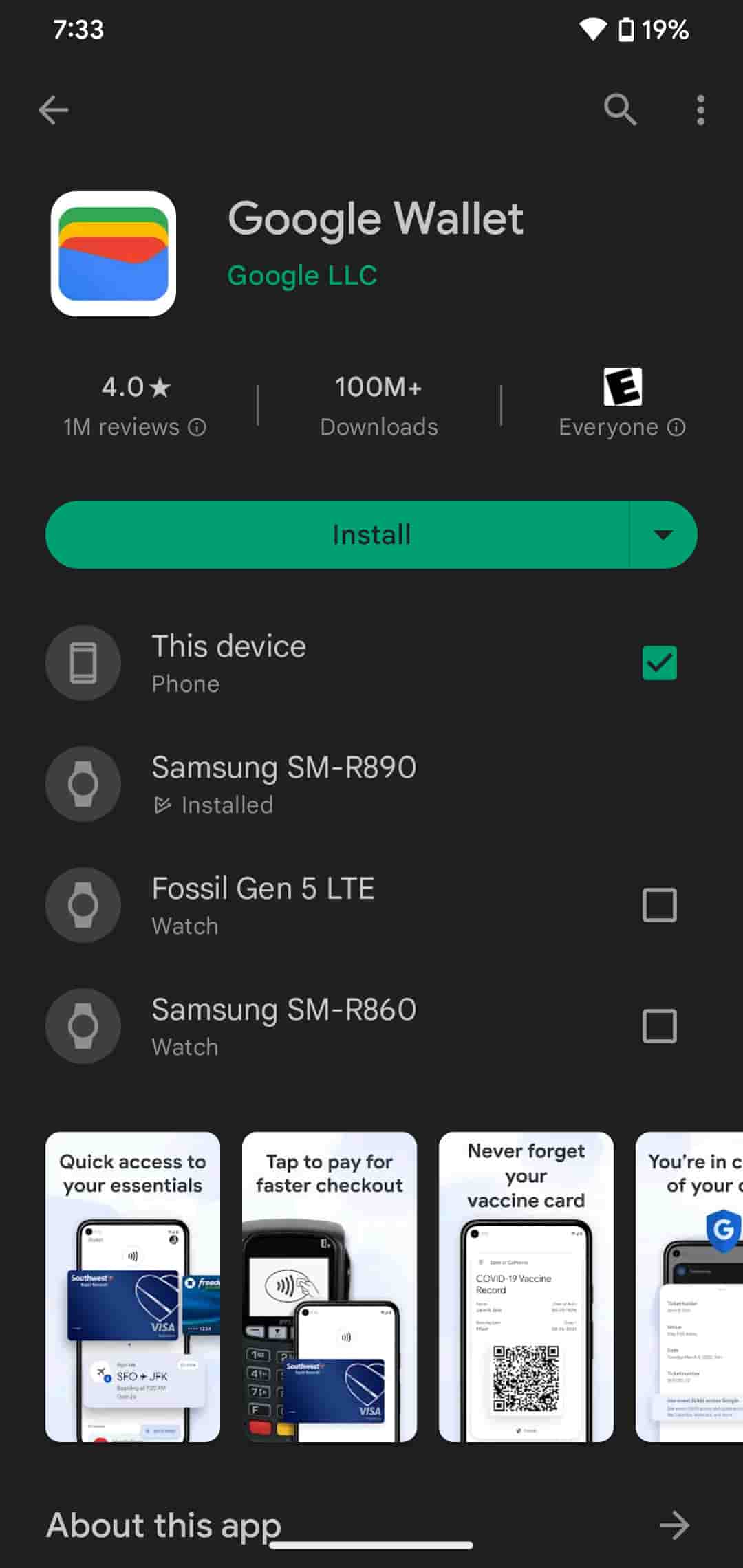Expand the Install options dropdown arrow
Viewport: 743px width, 1568px height.
[663, 534]
